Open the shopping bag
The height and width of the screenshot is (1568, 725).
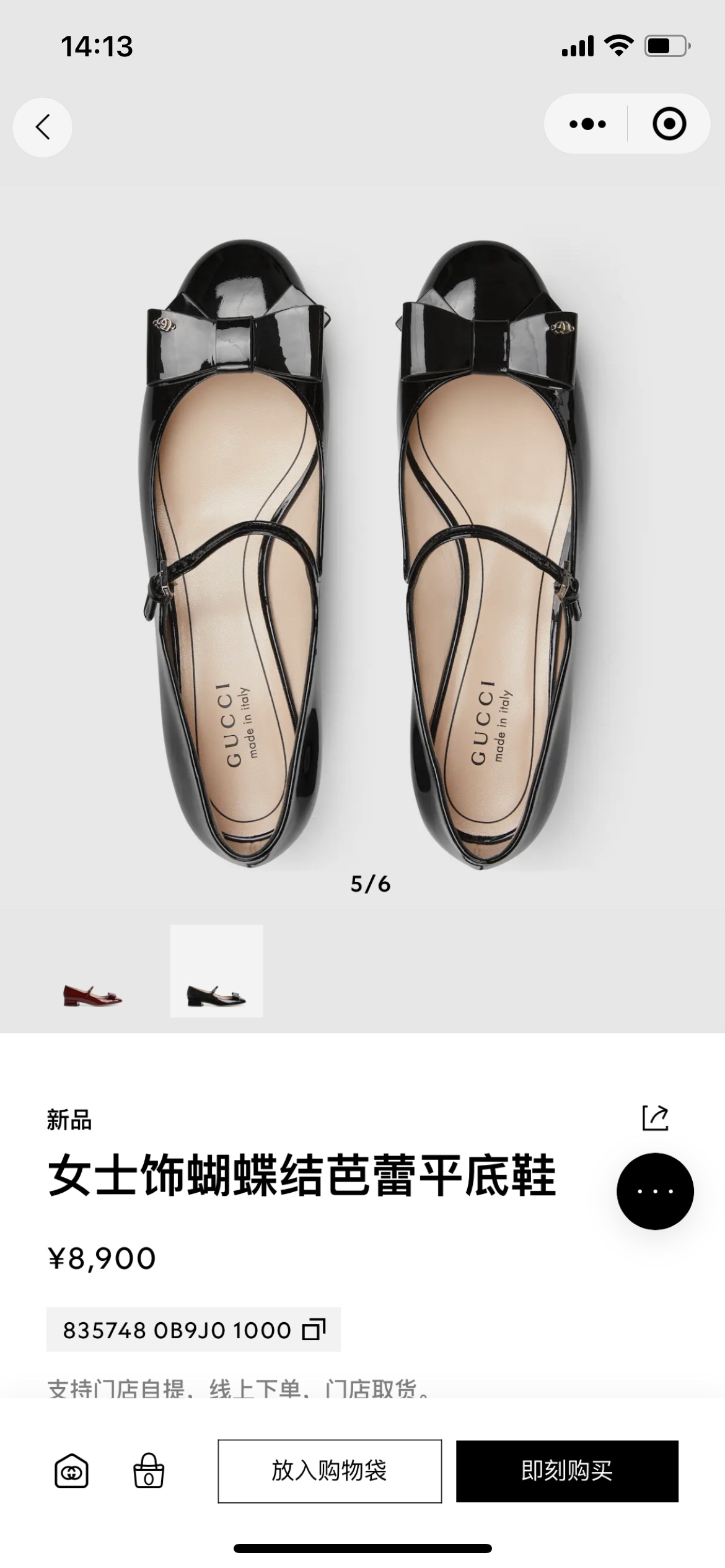click(x=149, y=1471)
